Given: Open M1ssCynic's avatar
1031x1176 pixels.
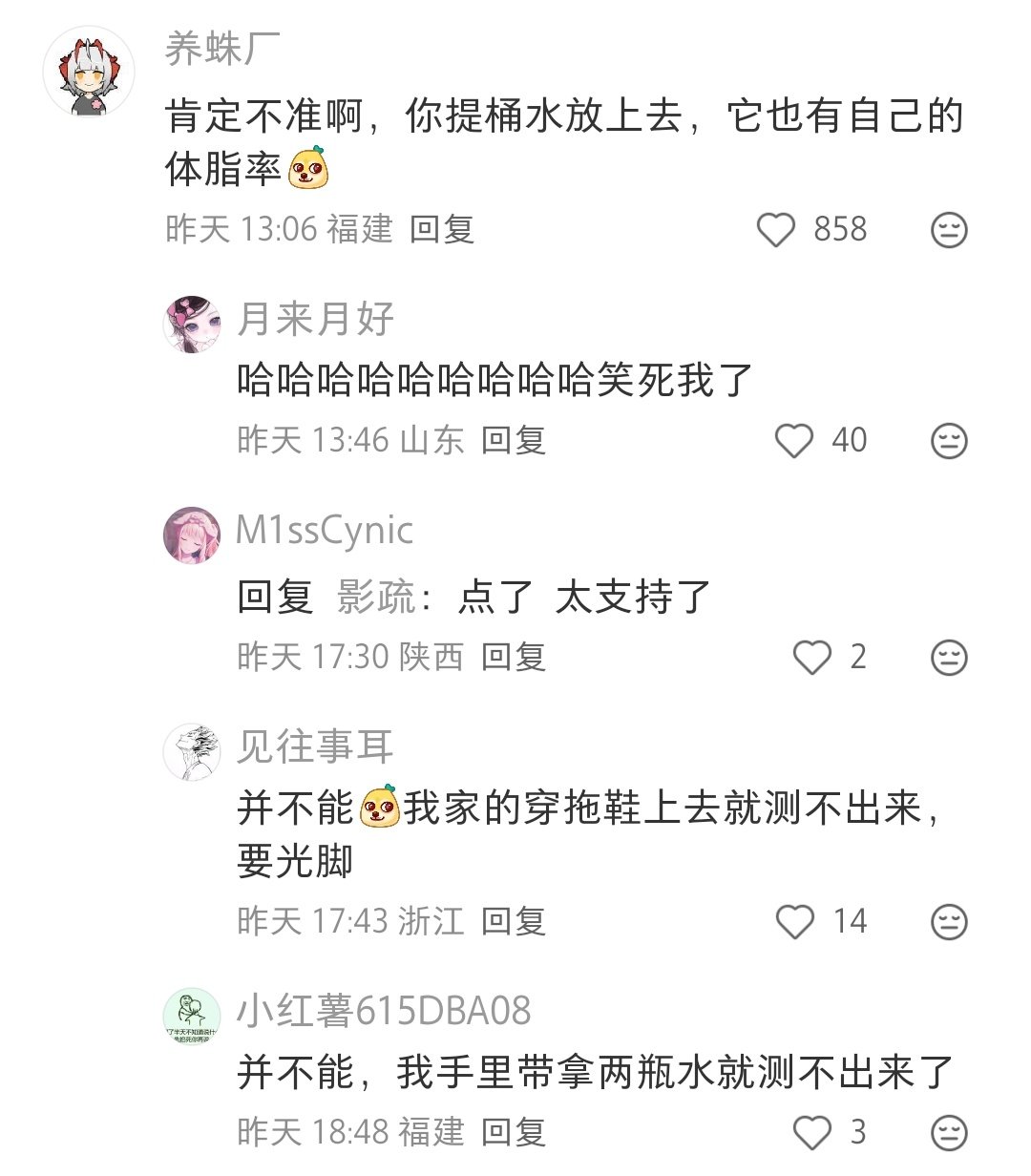Looking at the screenshot, I should (x=192, y=535).
